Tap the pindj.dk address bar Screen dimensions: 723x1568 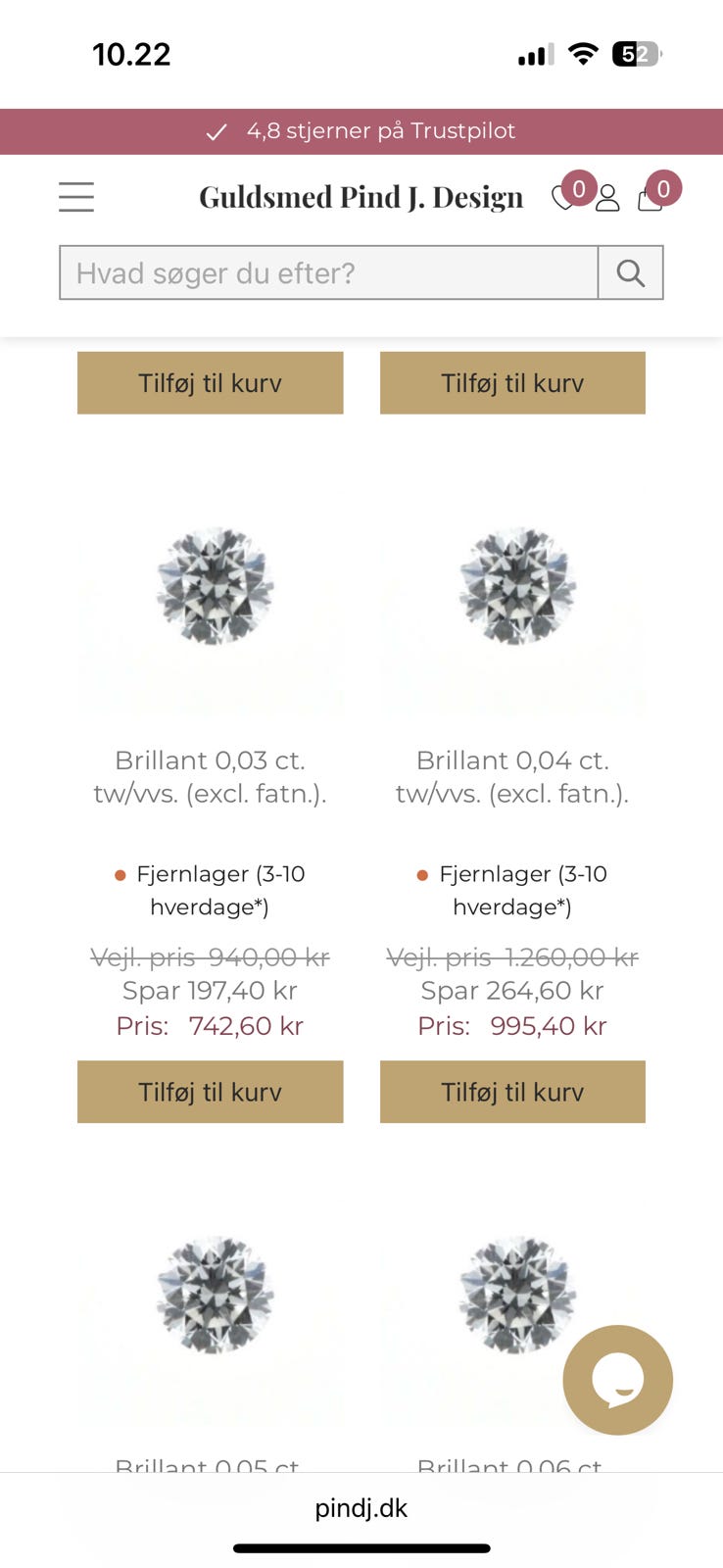[x=361, y=1508]
